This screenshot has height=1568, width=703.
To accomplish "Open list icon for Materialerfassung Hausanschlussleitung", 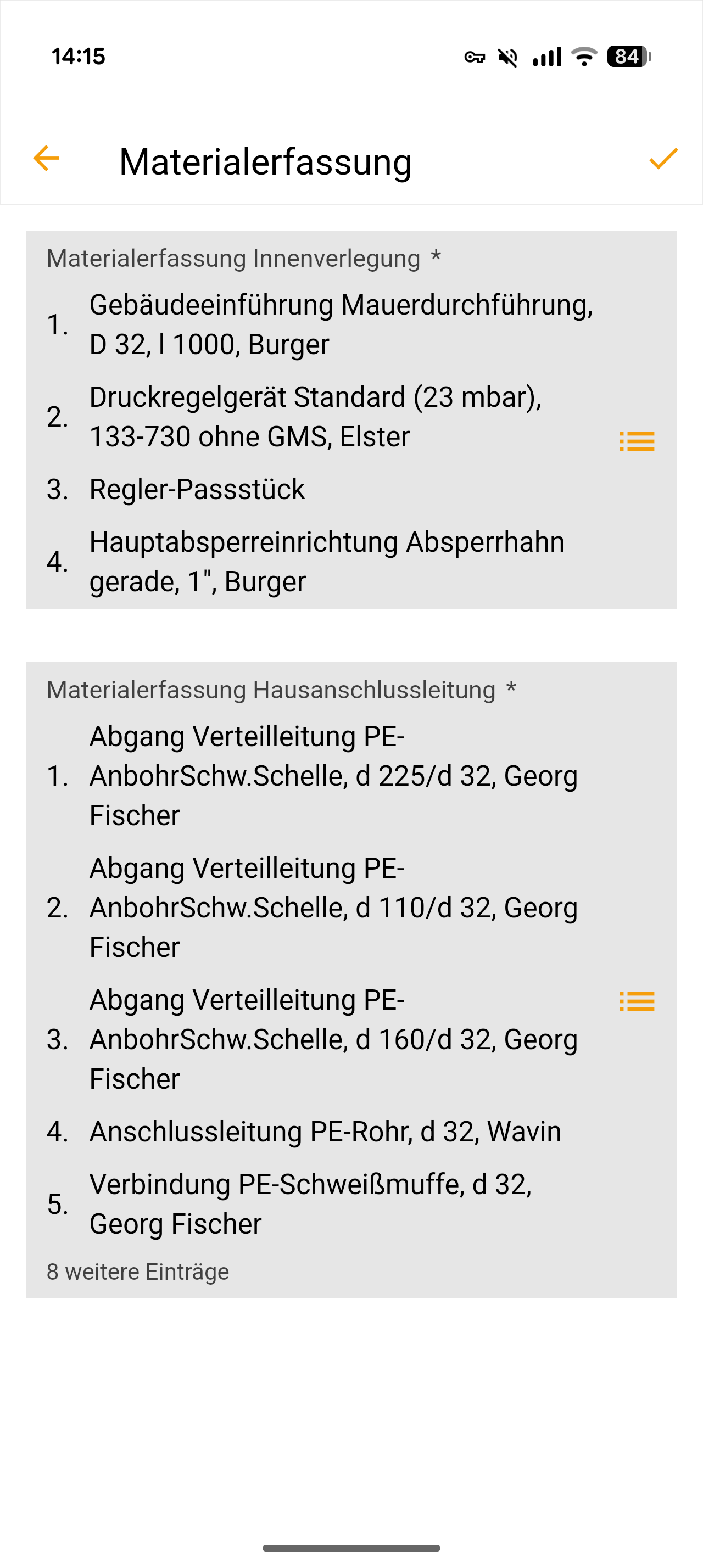I will [636, 1001].
